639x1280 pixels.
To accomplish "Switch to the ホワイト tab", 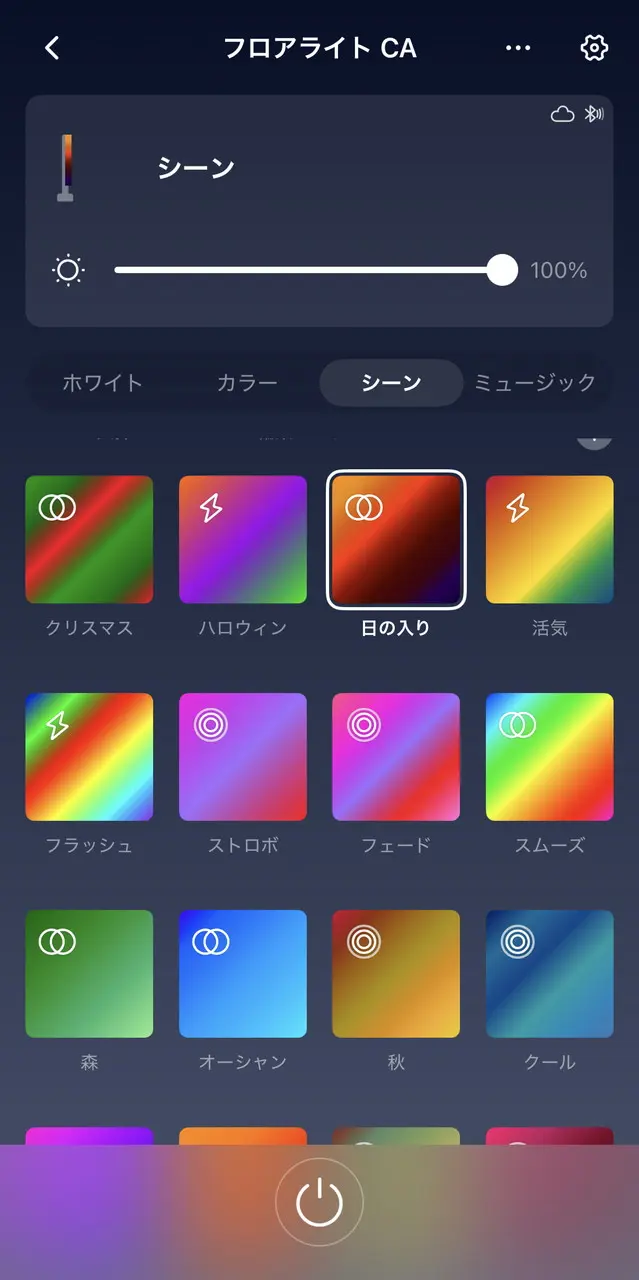I will pos(102,382).
